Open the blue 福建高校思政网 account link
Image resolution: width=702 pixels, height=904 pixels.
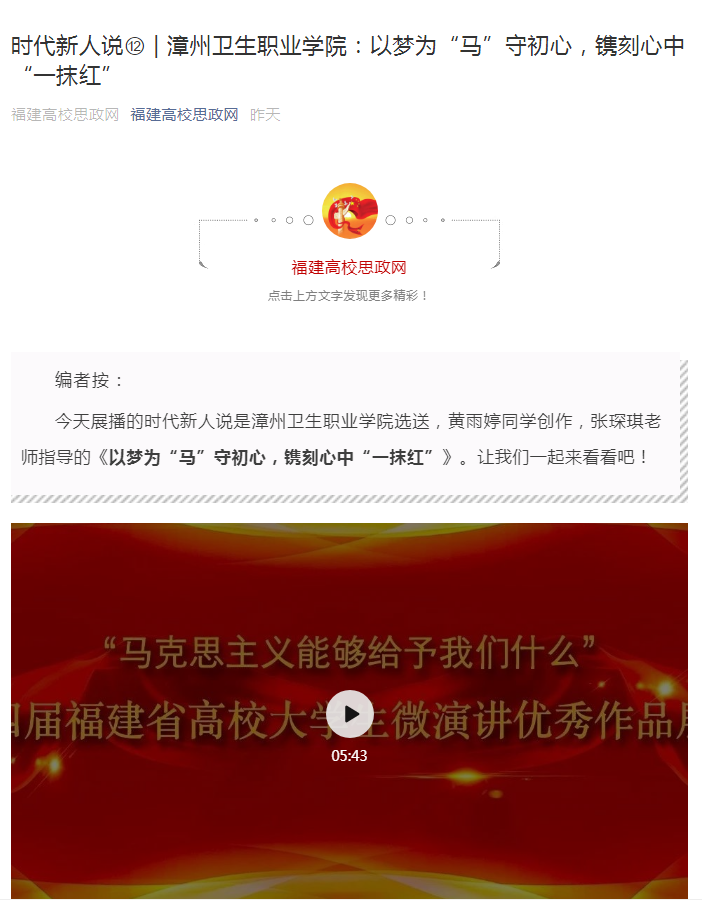[184, 115]
